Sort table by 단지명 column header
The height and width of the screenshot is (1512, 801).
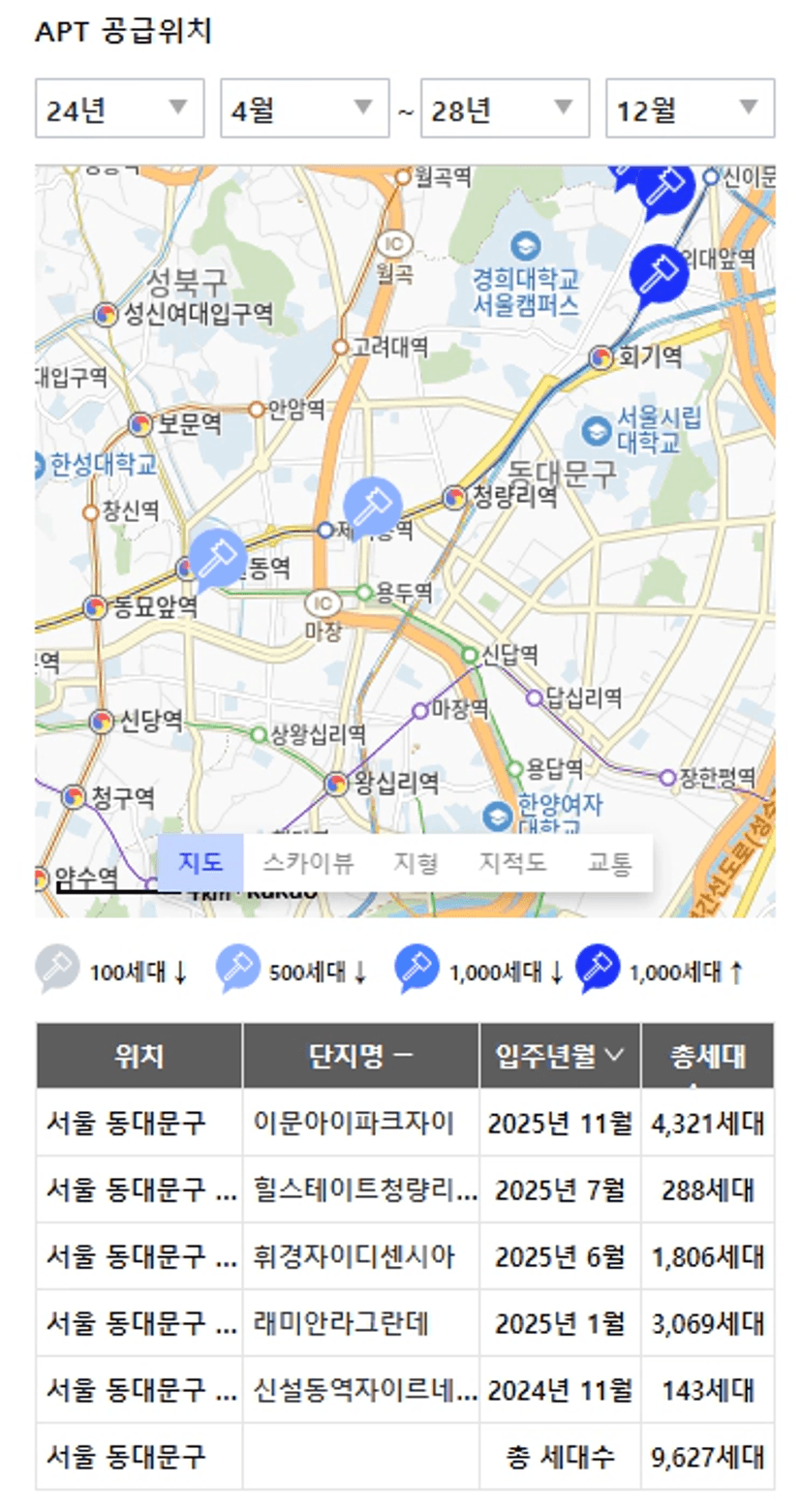(361, 1056)
